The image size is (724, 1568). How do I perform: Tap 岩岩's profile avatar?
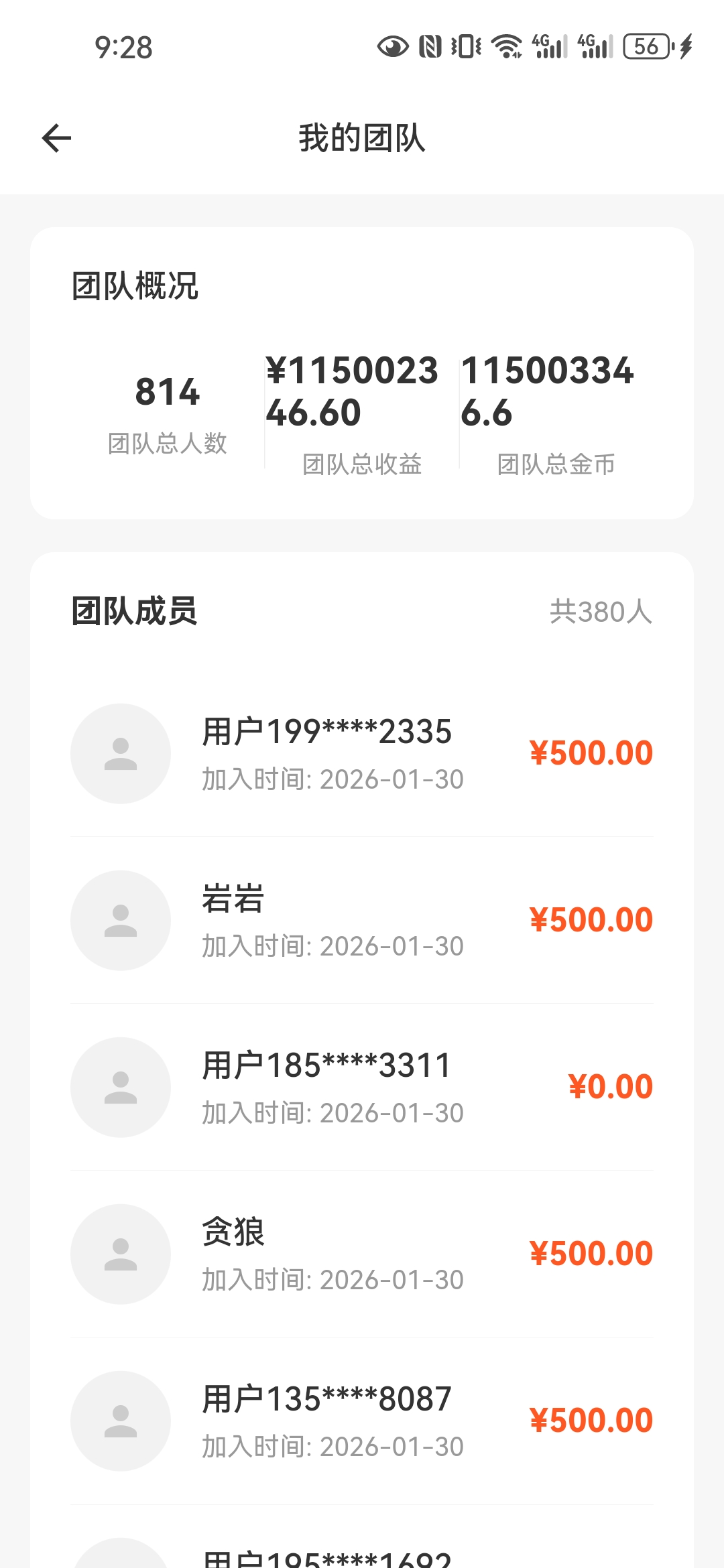pyautogui.click(x=120, y=920)
